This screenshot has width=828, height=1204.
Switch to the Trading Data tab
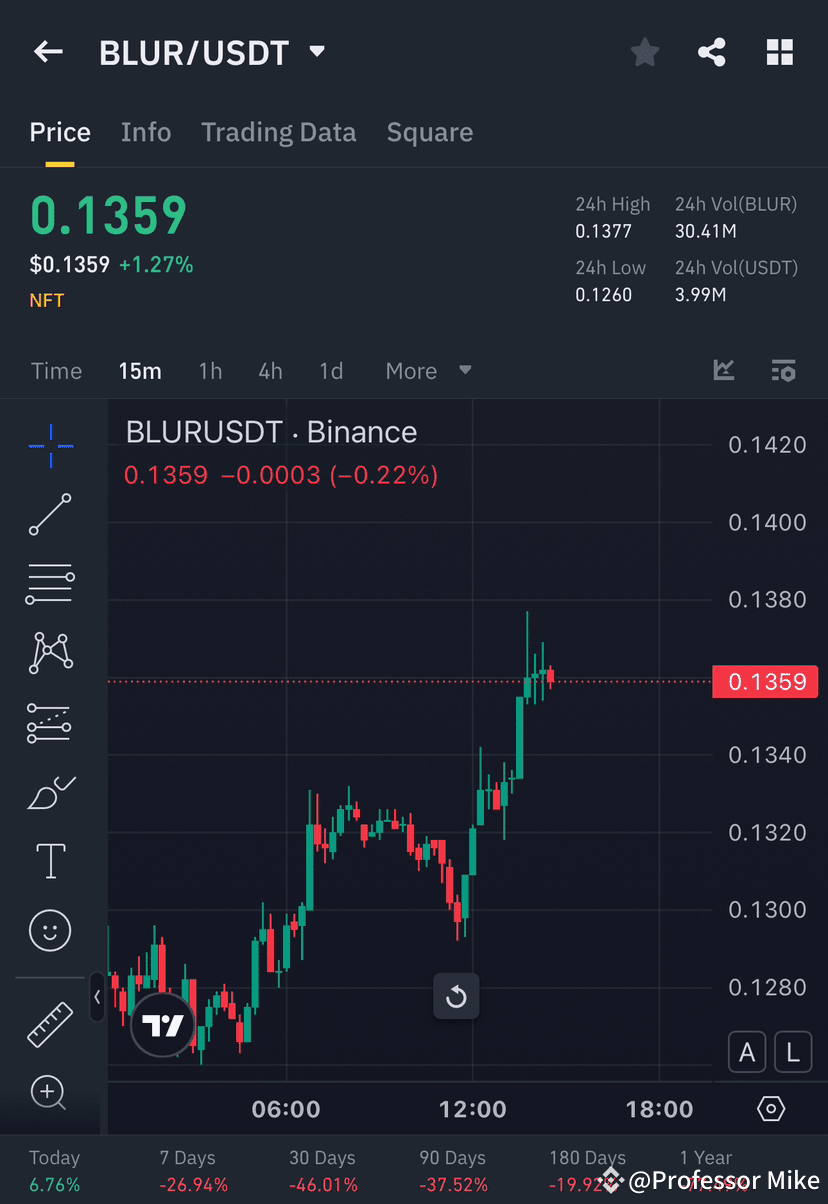279,131
